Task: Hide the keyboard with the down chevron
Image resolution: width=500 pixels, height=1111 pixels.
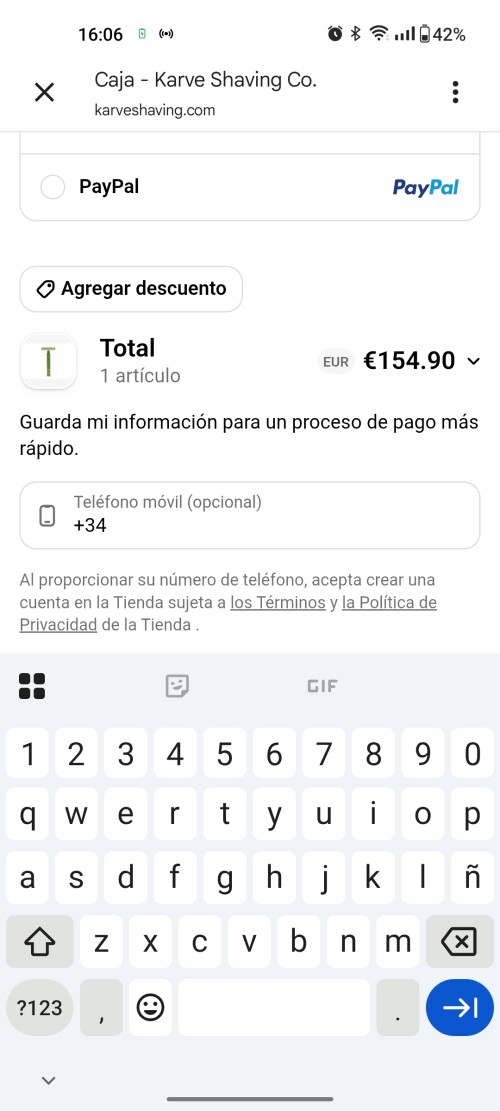Action: coord(48,1081)
